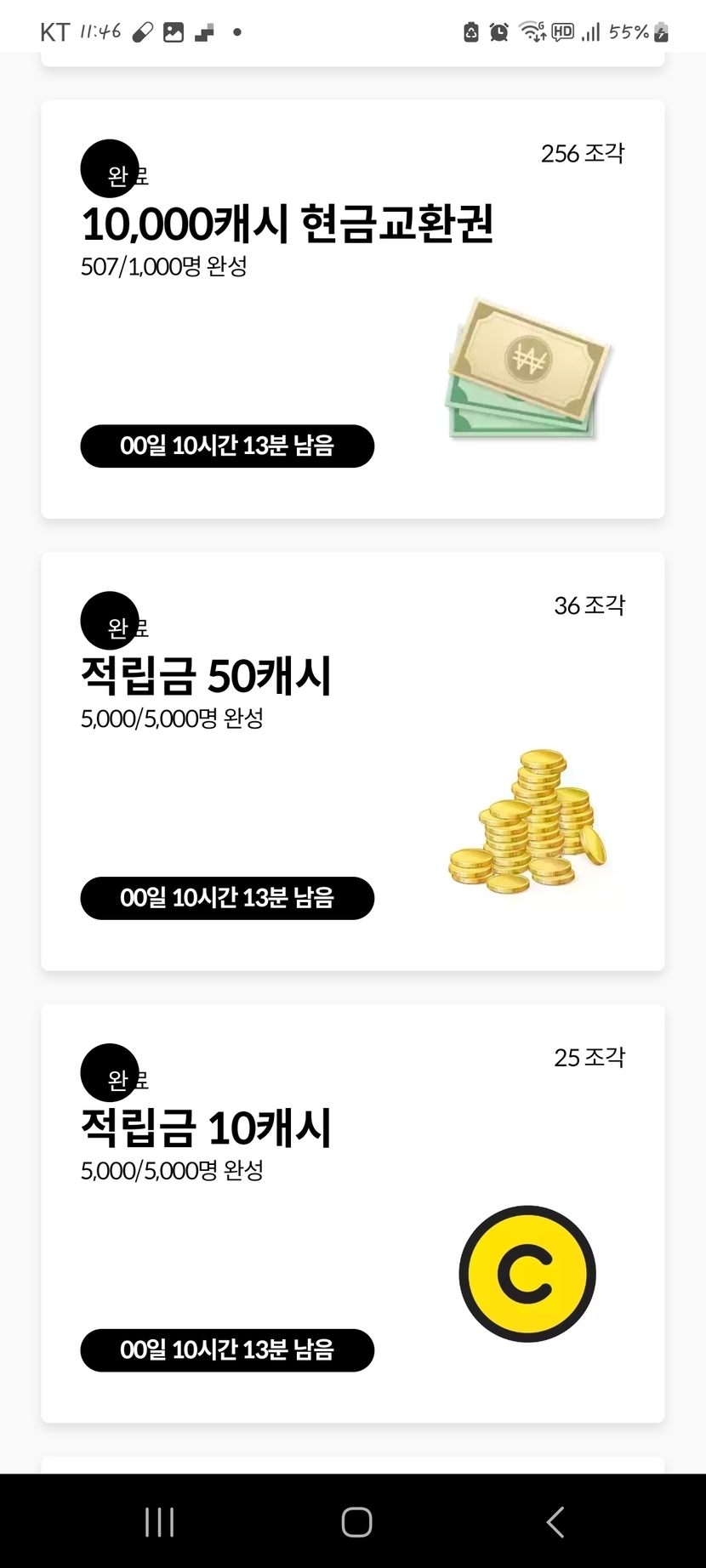Viewport: 706px width, 1568px height.
Task: Go back using the system back button
Action: click(x=555, y=1522)
